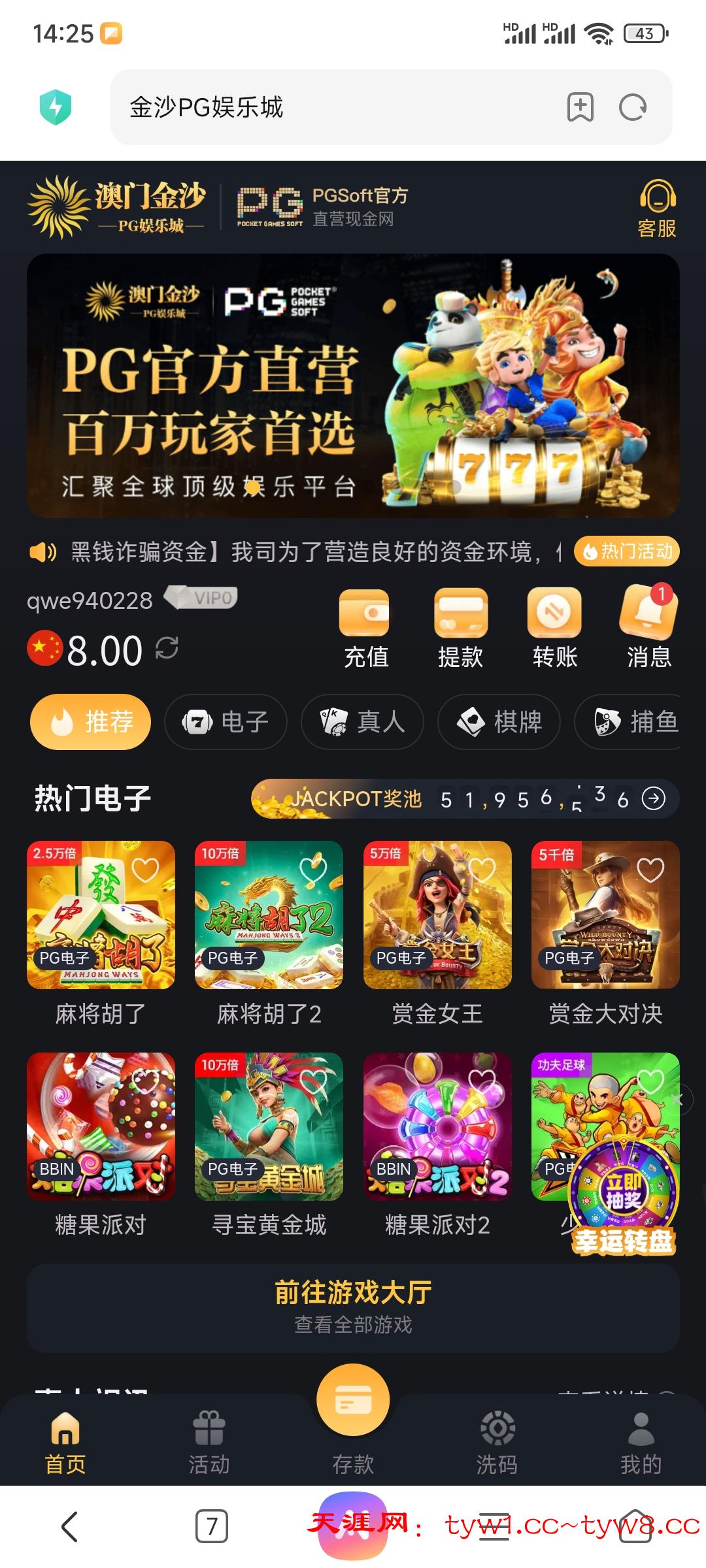This screenshot has height=1568, width=706.
Task: Tap the address bar showing 金沙PG娱乐城
Action: coord(327,107)
